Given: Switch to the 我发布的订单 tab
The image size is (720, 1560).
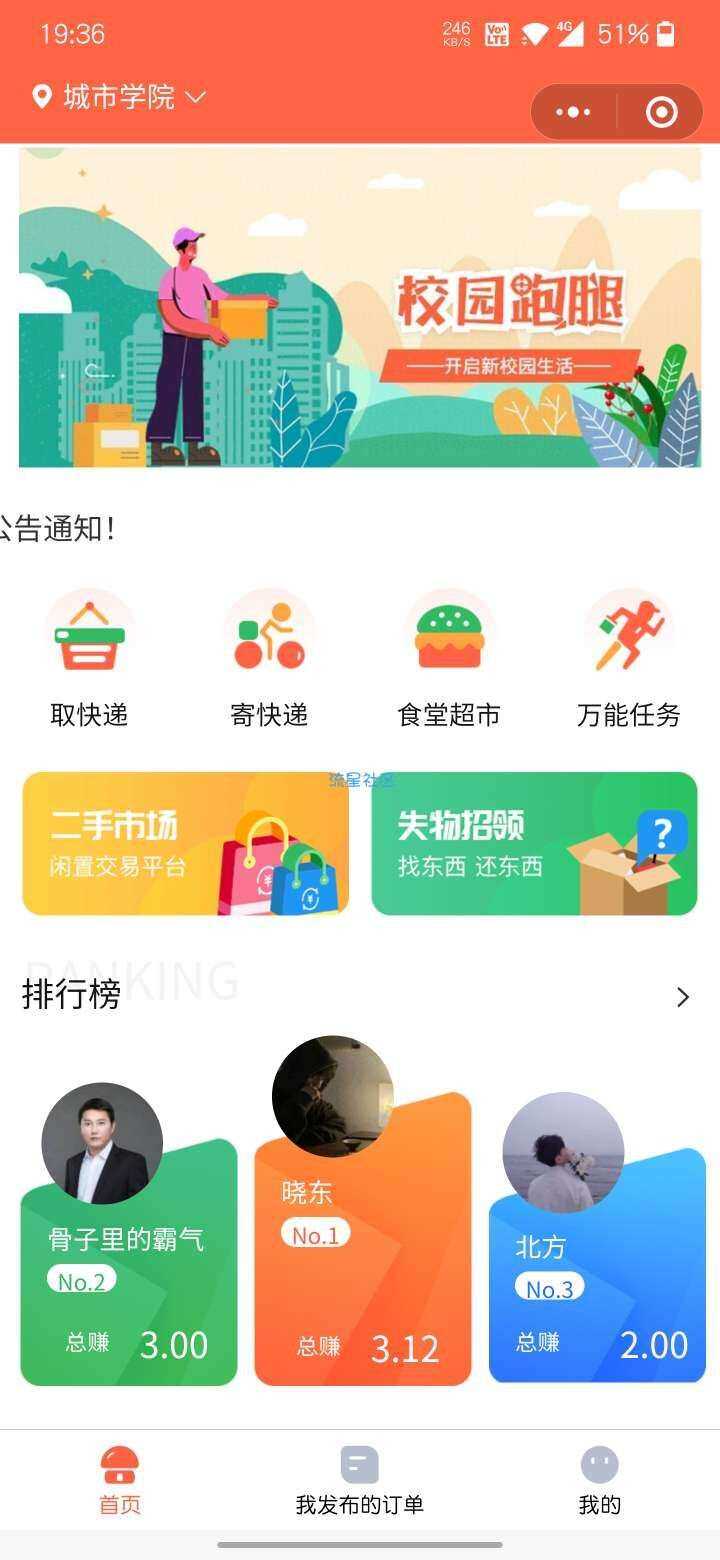Looking at the screenshot, I should 360,1480.
